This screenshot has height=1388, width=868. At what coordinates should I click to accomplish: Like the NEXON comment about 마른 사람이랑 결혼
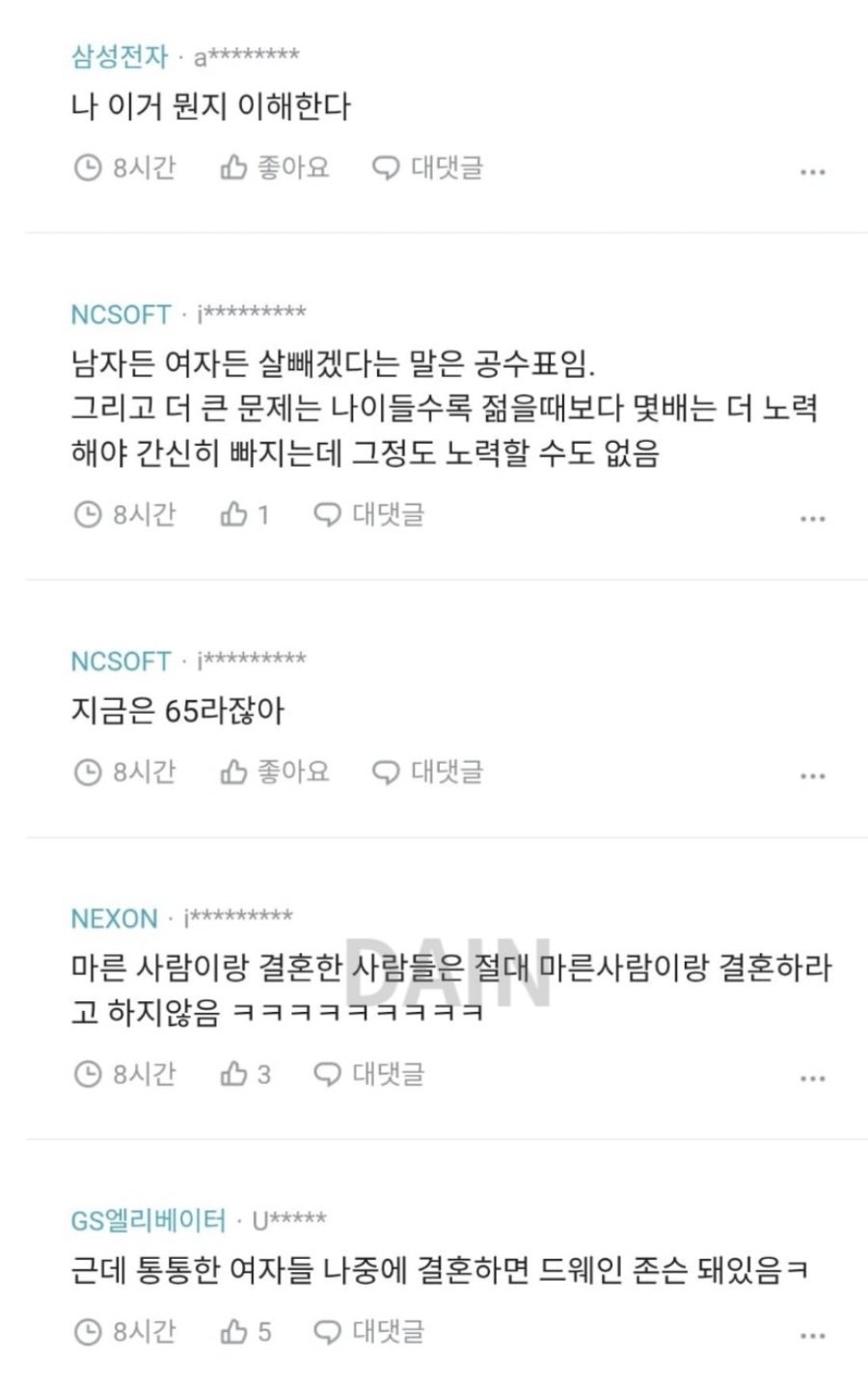click(245, 1074)
